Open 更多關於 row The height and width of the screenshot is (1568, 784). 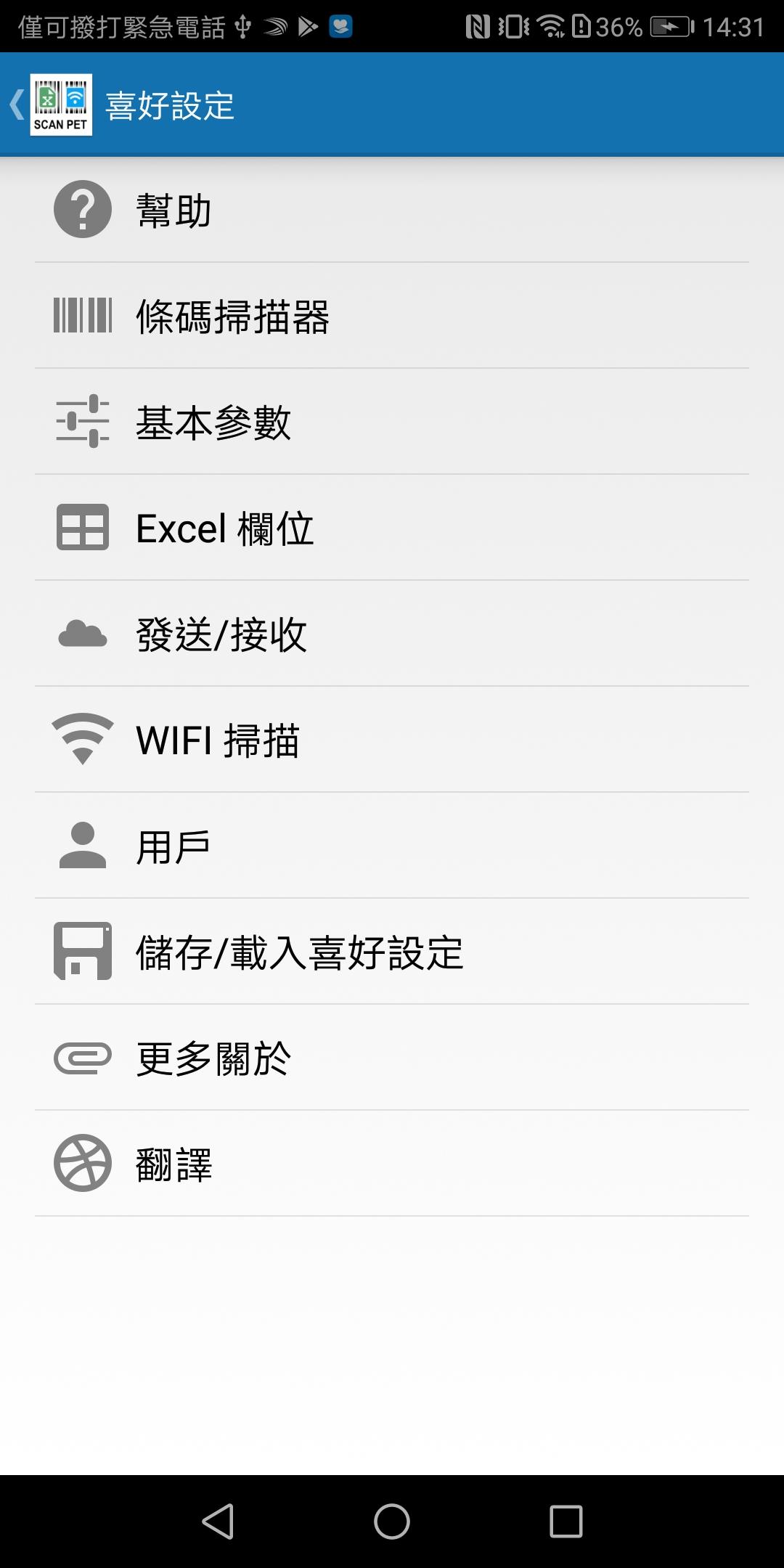click(x=392, y=1058)
